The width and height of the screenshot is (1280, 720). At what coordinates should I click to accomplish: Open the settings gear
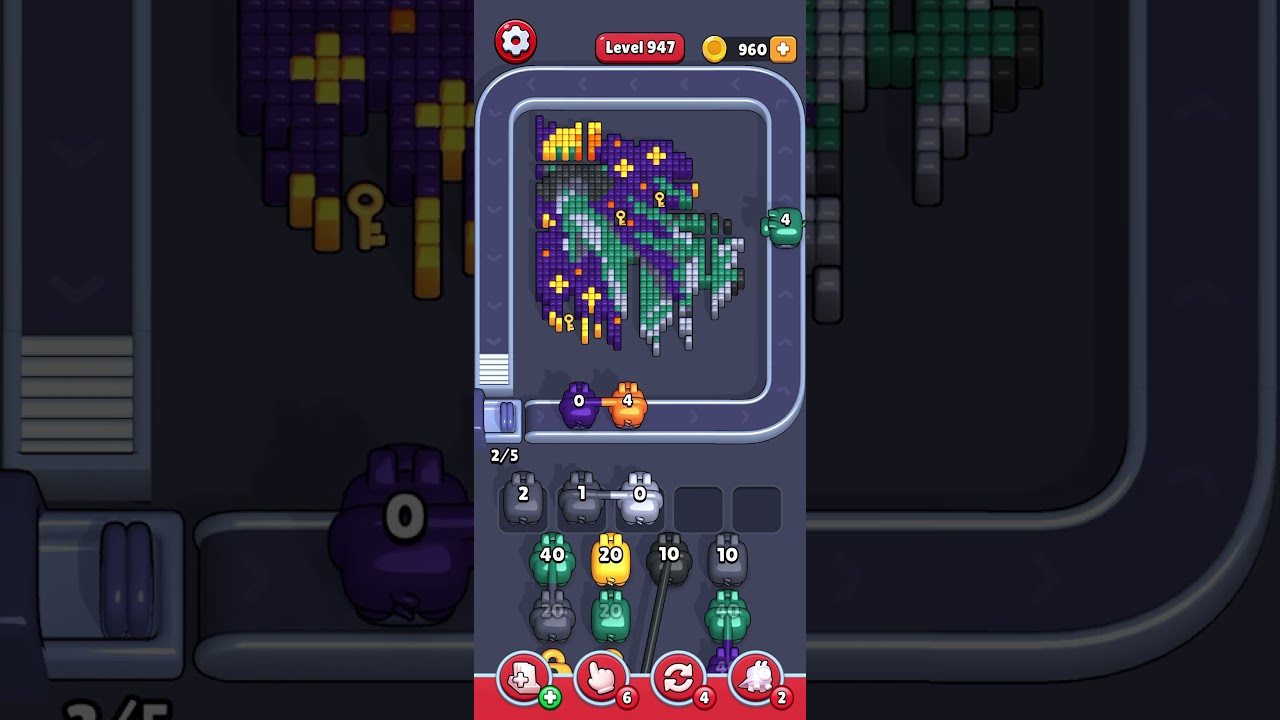click(x=515, y=41)
